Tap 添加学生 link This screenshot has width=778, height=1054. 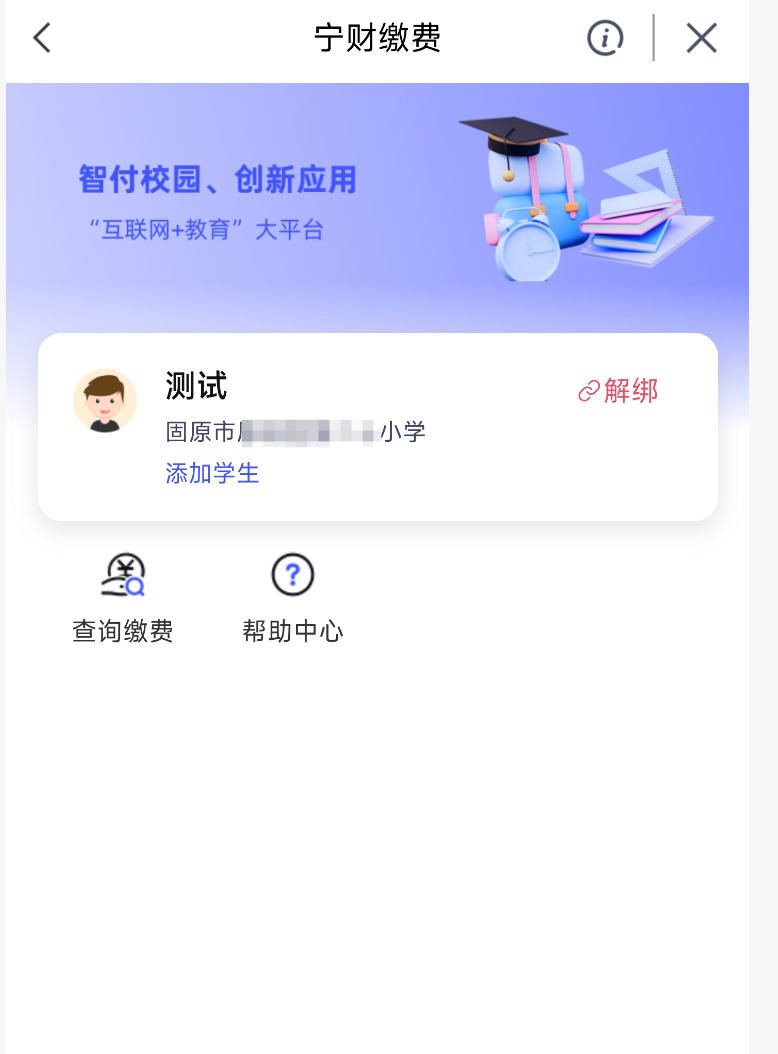(212, 473)
